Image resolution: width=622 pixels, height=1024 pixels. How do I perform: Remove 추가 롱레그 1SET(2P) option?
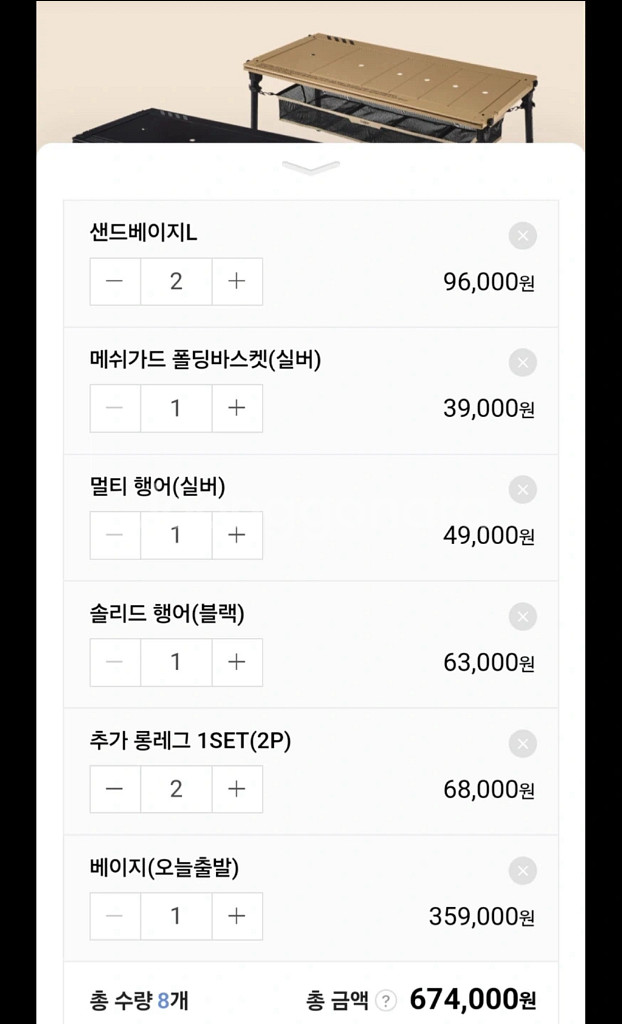522,744
